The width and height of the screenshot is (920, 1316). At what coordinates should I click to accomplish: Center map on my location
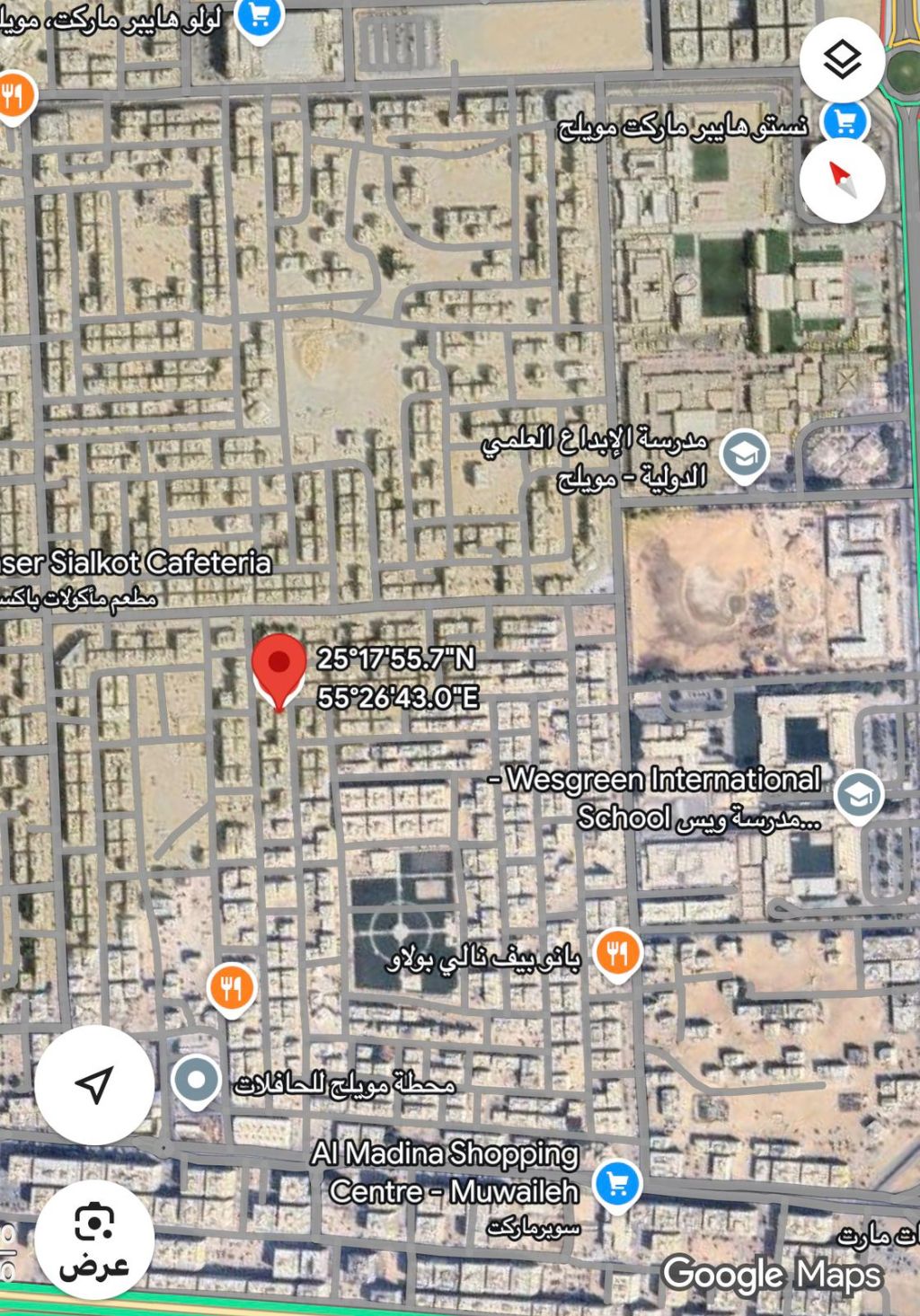pos(94,1084)
